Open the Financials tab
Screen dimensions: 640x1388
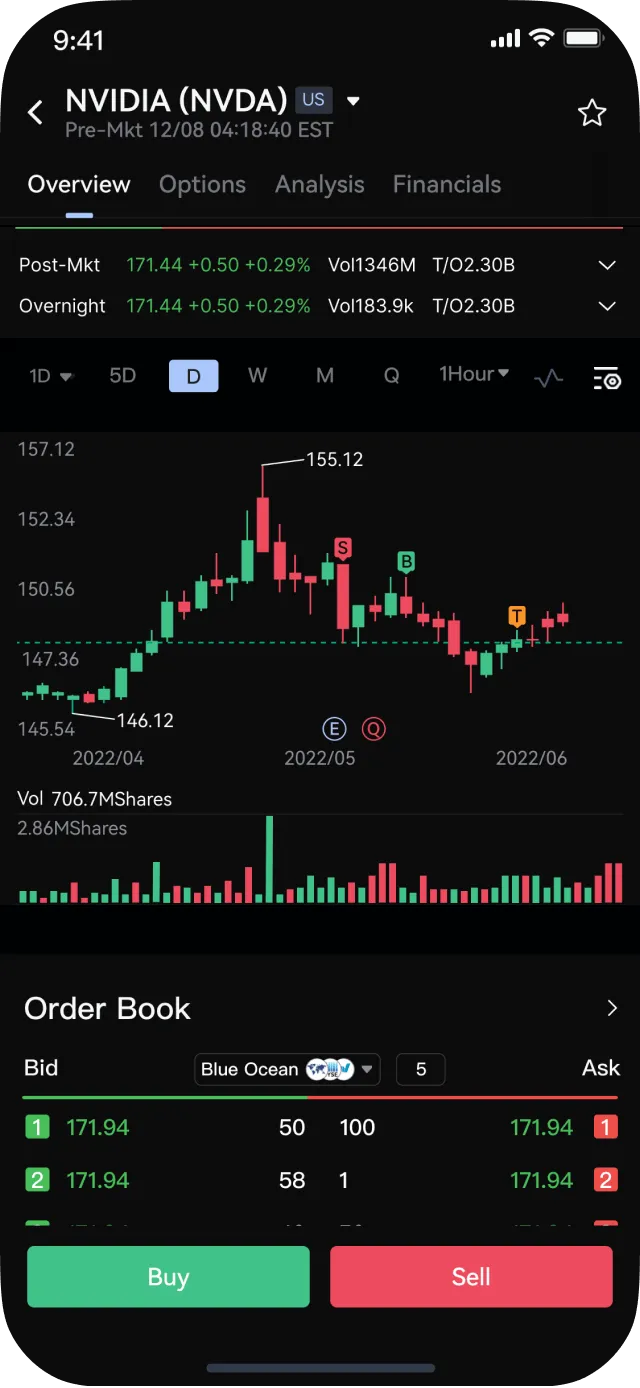(x=447, y=184)
